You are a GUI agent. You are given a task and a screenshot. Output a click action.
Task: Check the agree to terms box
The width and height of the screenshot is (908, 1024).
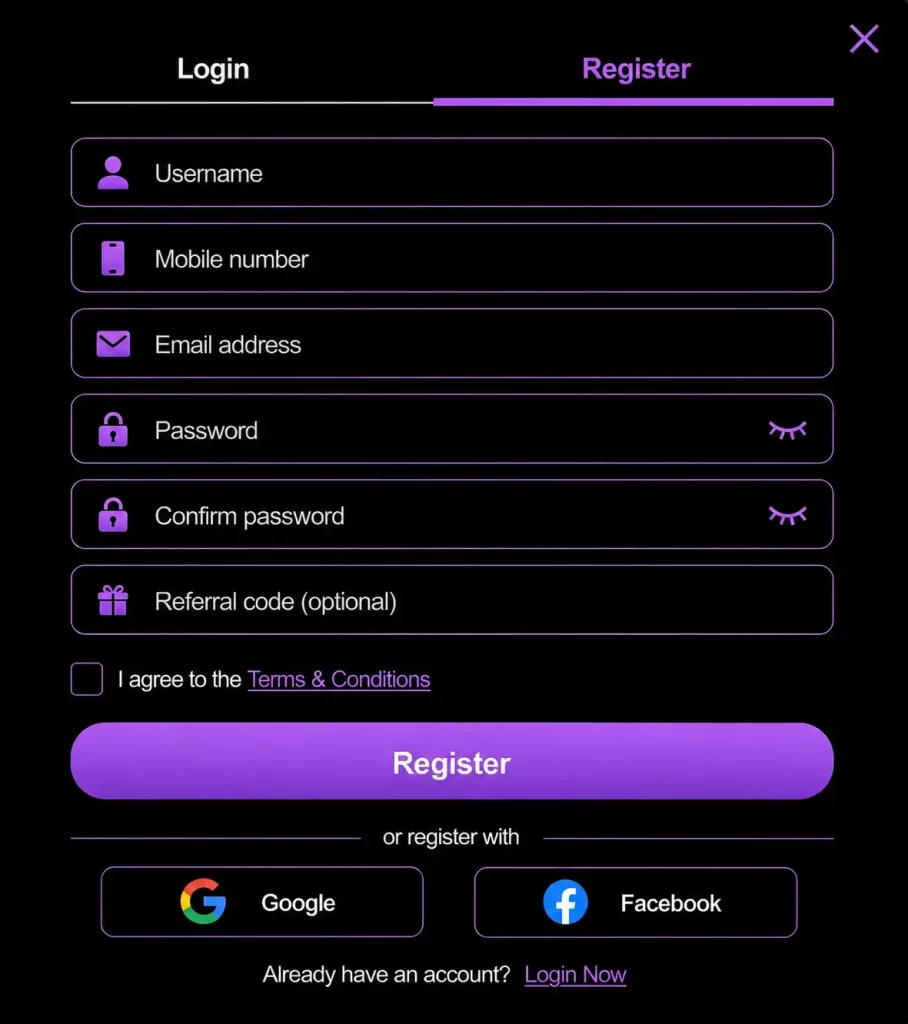click(x=87, y=679)
